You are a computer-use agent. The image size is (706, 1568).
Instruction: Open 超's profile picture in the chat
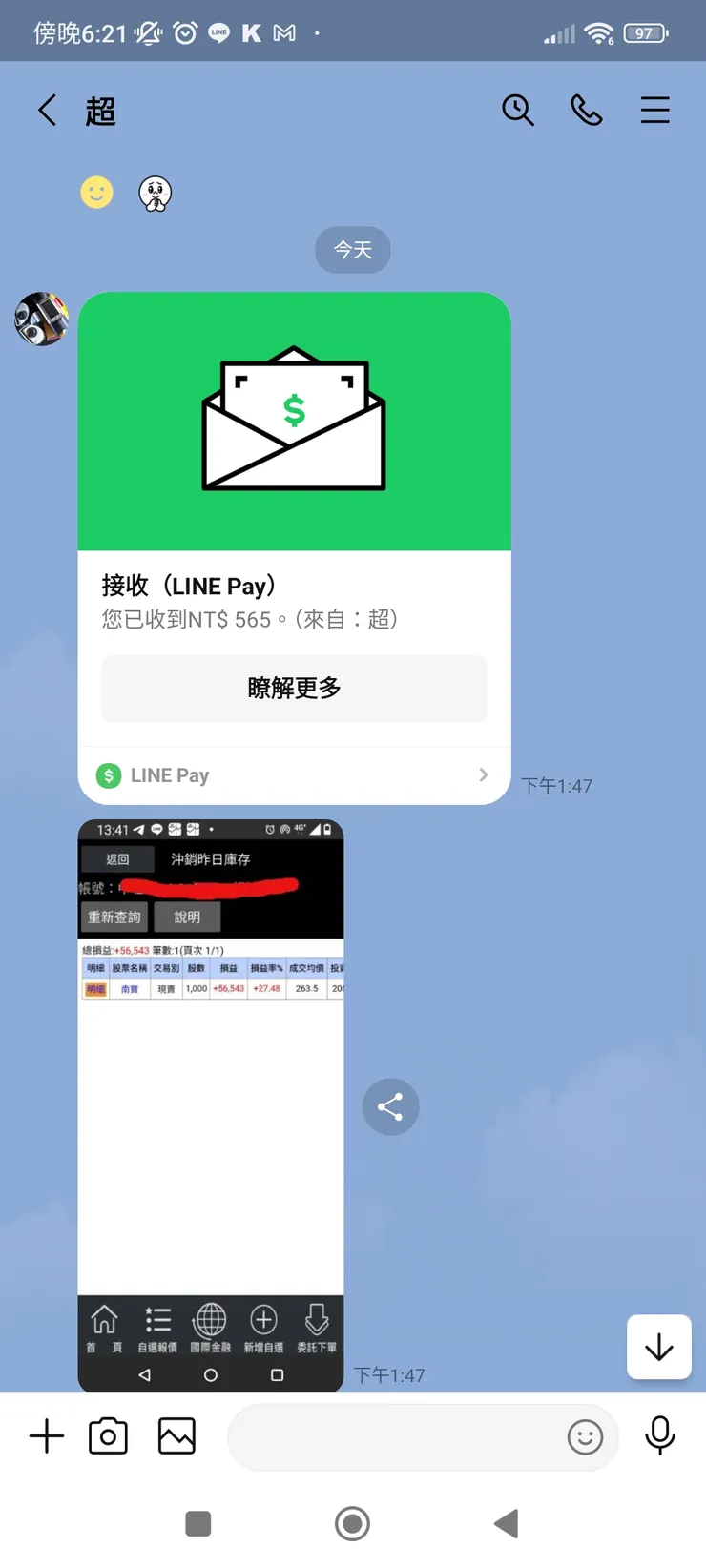coord(40,320)
